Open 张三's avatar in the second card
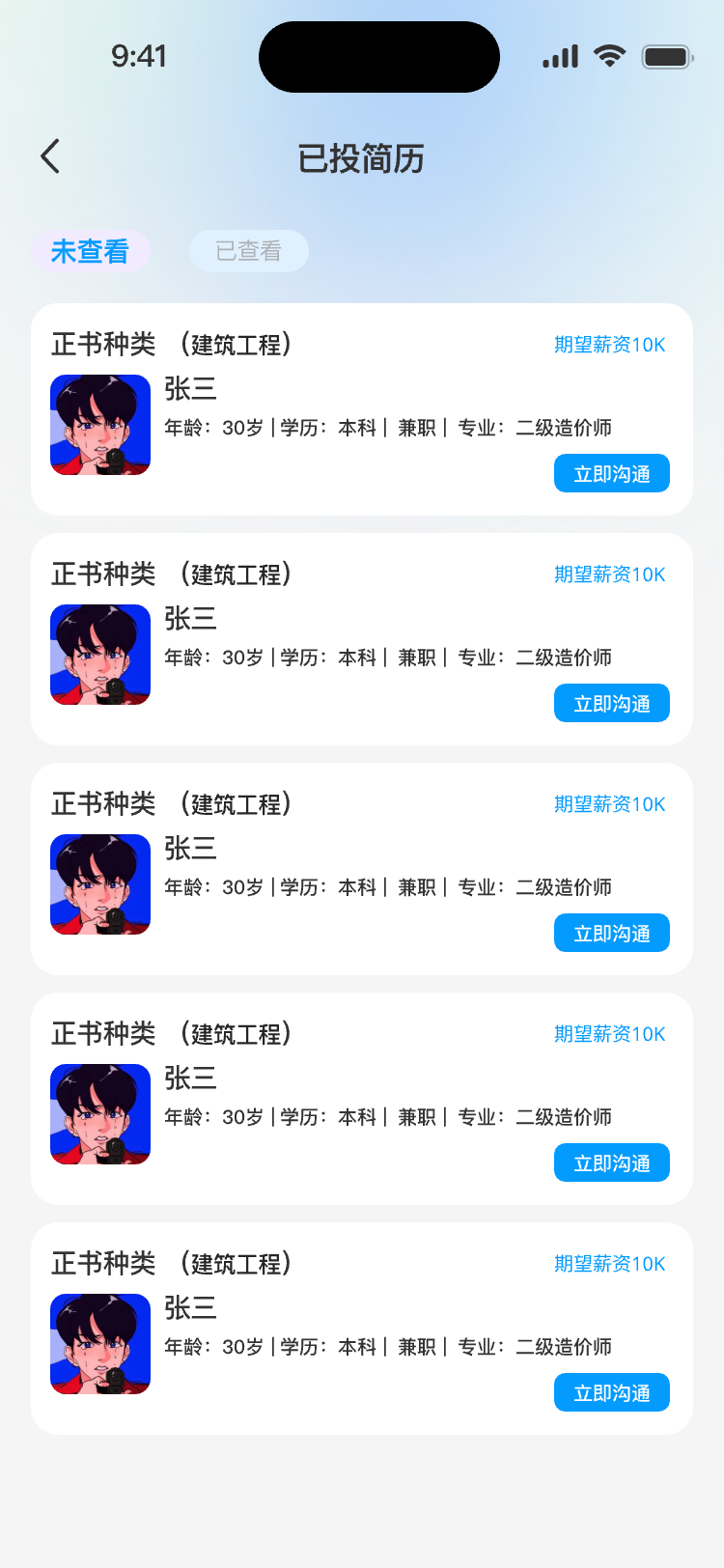The height and width of the screenshot is (1568, 724). 100,654
